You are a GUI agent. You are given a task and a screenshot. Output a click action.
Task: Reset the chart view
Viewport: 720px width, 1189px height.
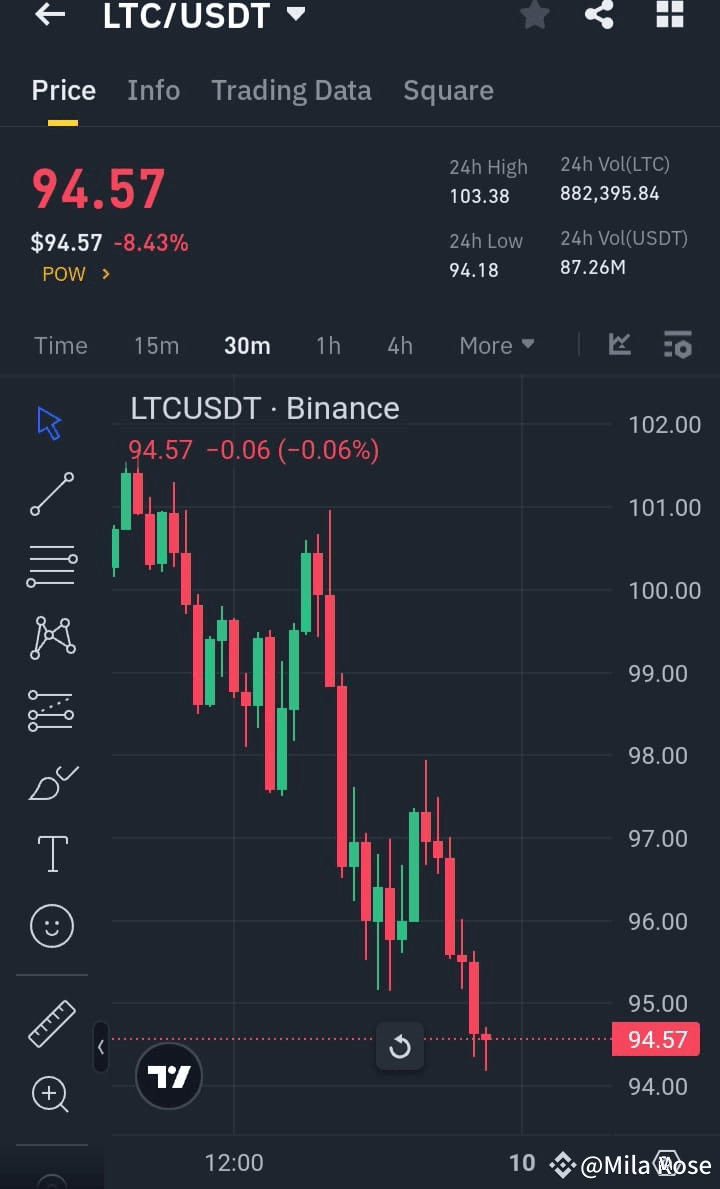pyautogui.click(x=400, y=1046)
